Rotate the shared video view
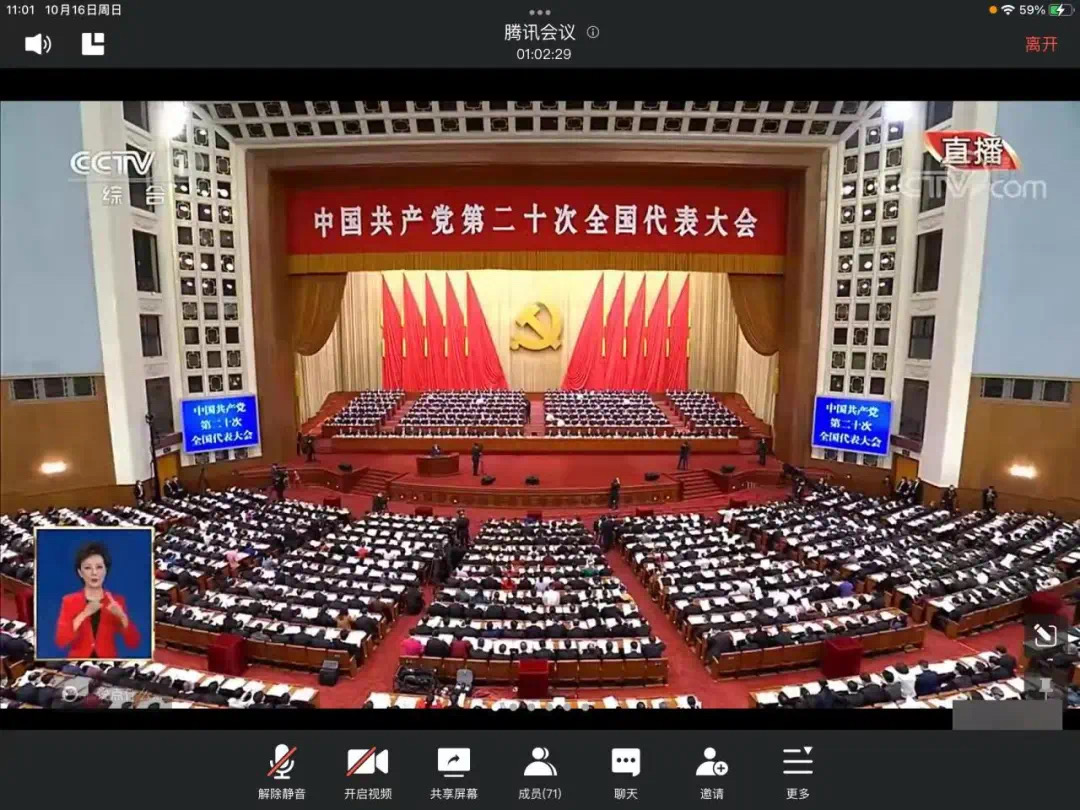The height and width of the screenshot is (810, 1080). click(x=1046, y=635)
